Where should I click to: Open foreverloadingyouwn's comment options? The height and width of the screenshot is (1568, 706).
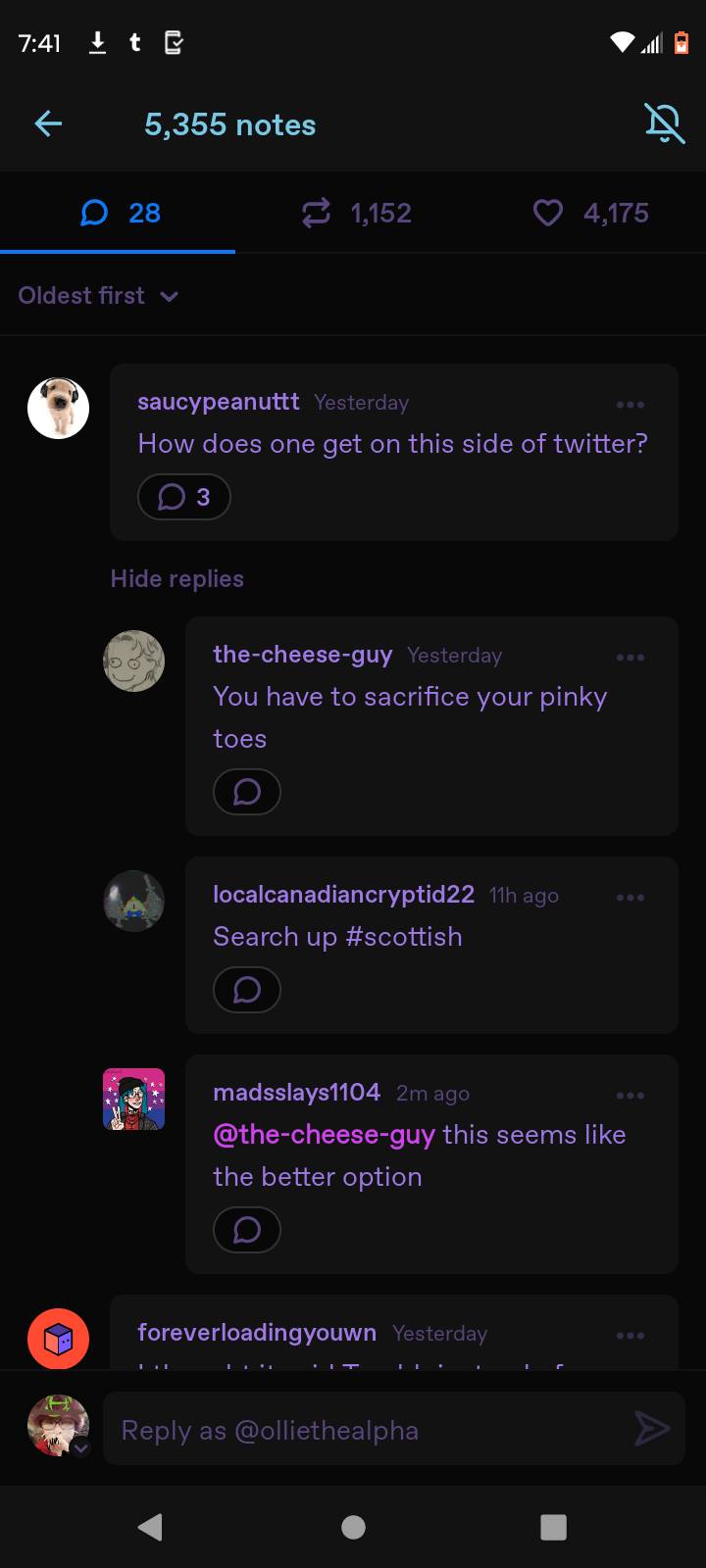630,1335
